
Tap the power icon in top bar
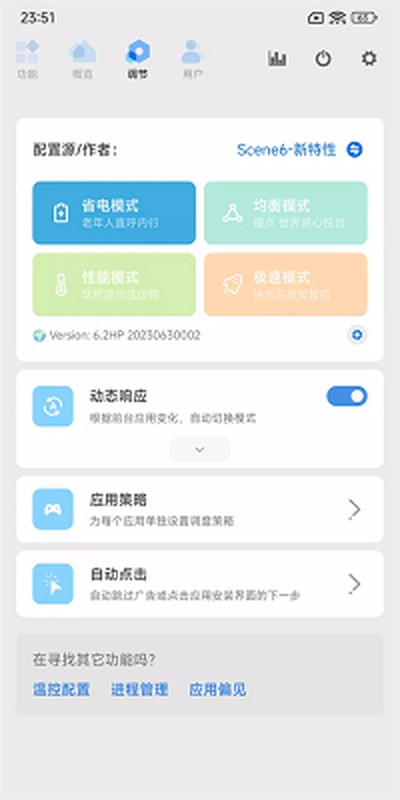[323, 59]
